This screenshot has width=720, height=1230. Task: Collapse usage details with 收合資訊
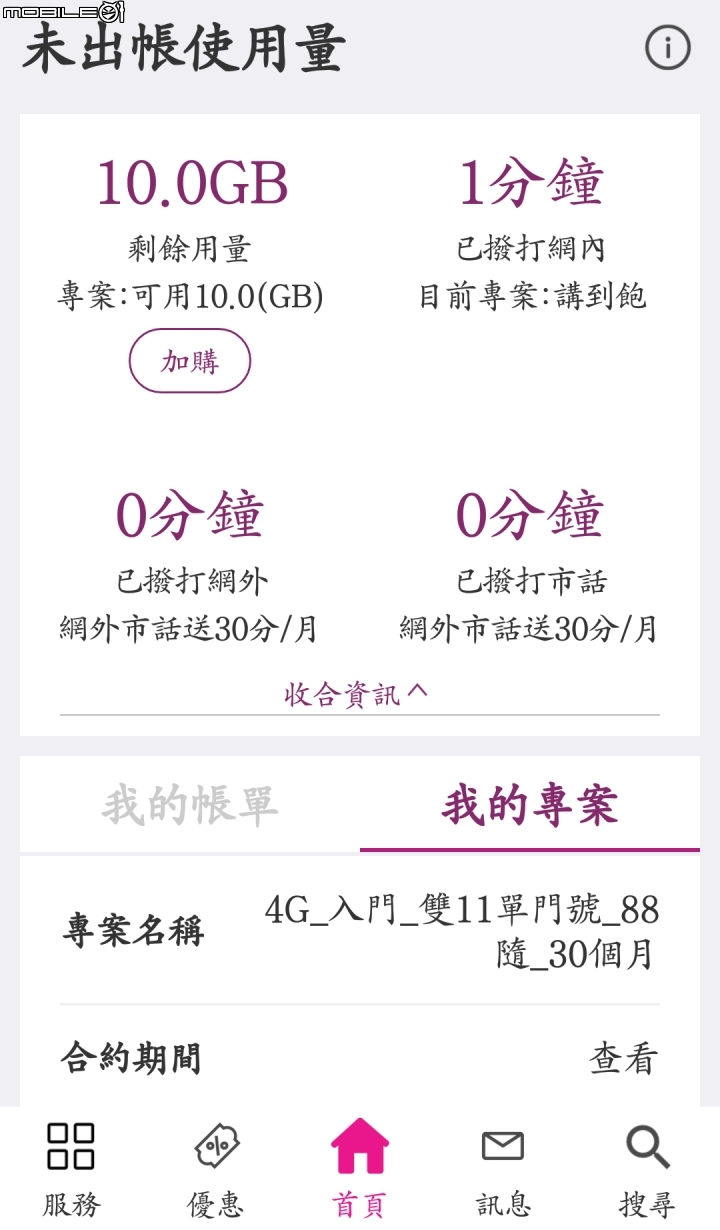[x=357, y=694]
